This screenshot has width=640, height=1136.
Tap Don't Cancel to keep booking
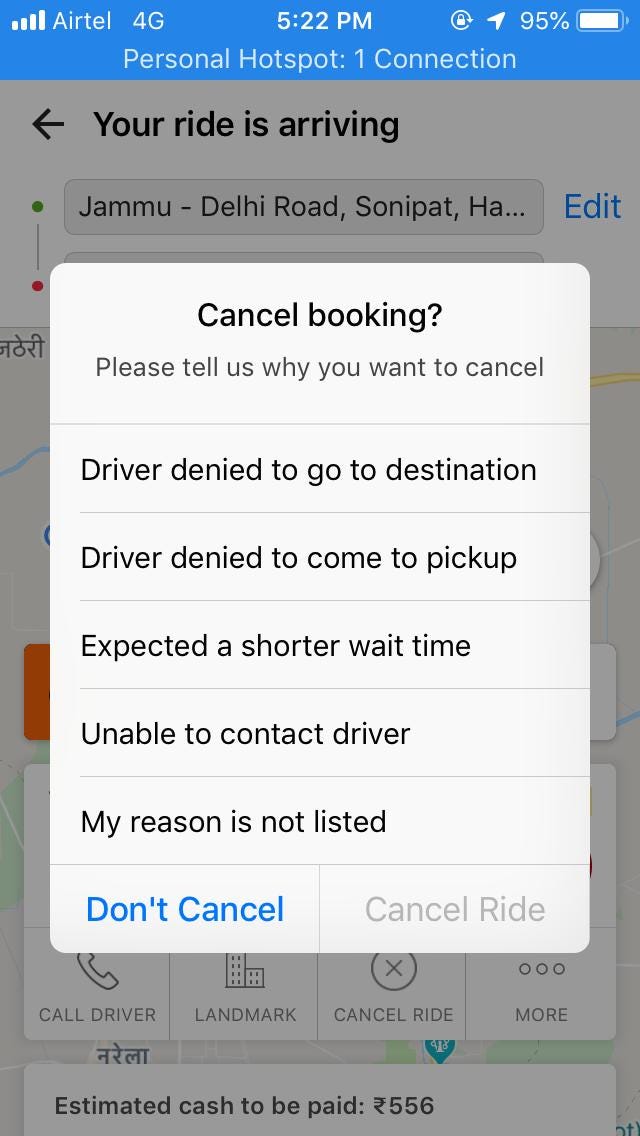(185, 909)
